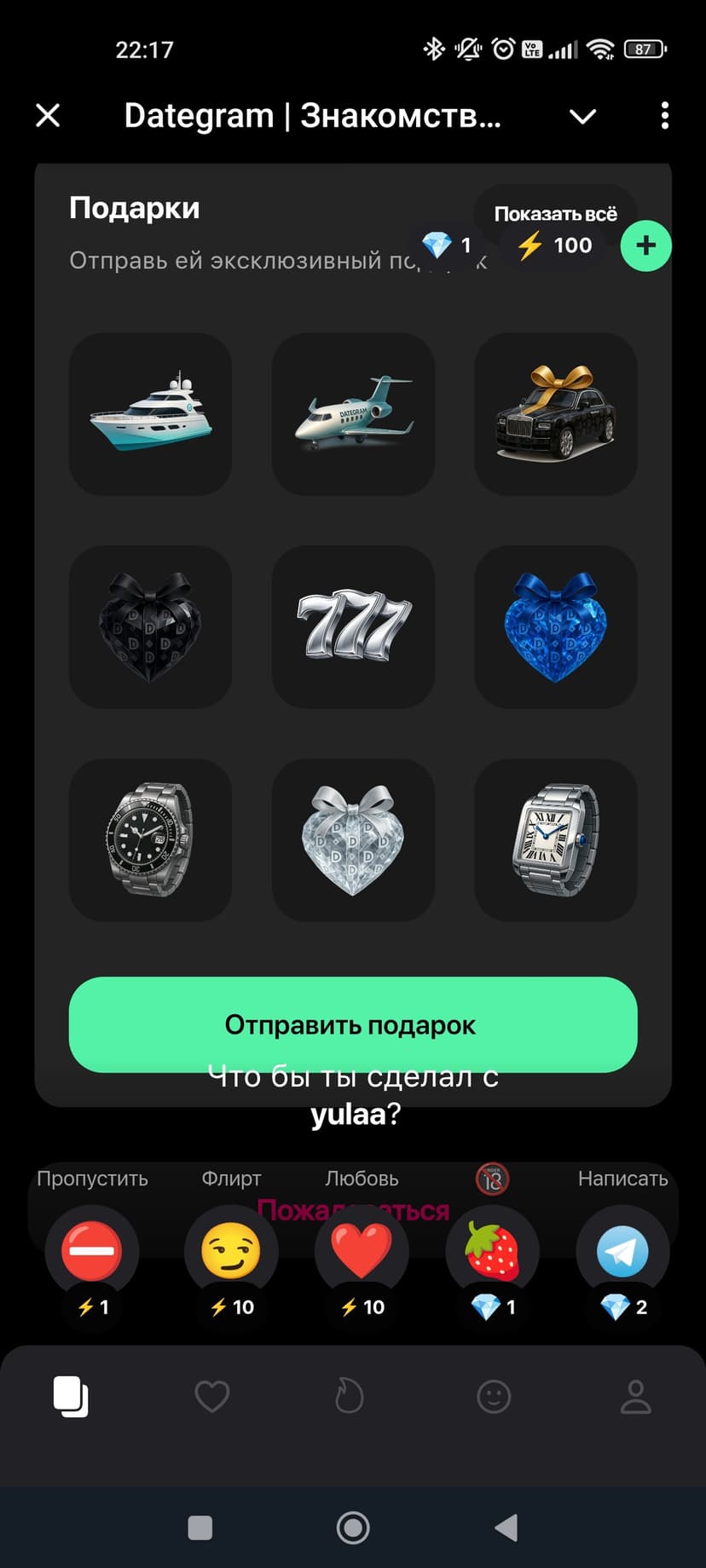Send Флирт reaction for 10 energy
Screen dimensions: 706x1568
[x=231, y=1251]
